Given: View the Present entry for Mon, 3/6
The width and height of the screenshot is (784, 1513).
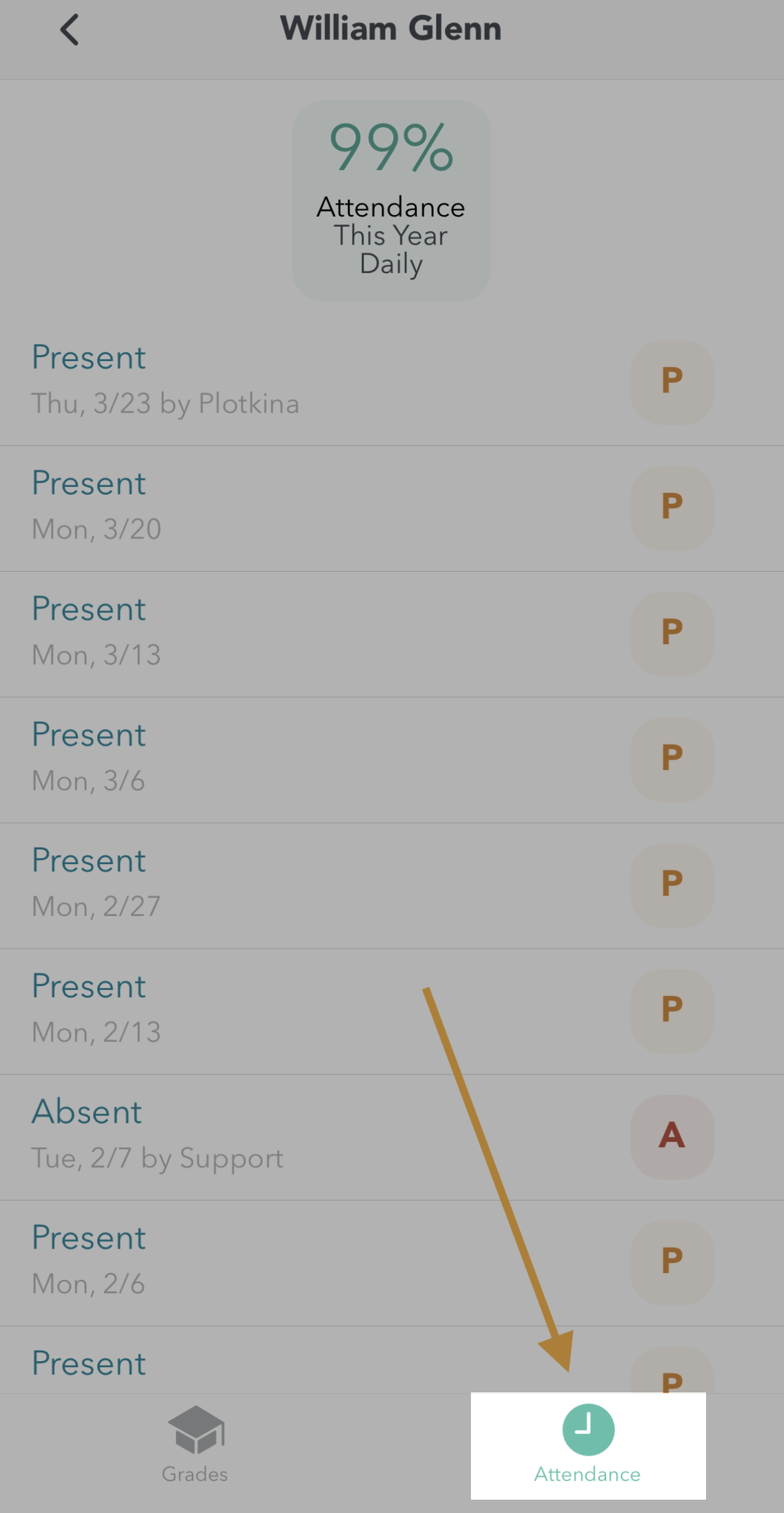Looking at the screenshot, I should click(392, 759).
